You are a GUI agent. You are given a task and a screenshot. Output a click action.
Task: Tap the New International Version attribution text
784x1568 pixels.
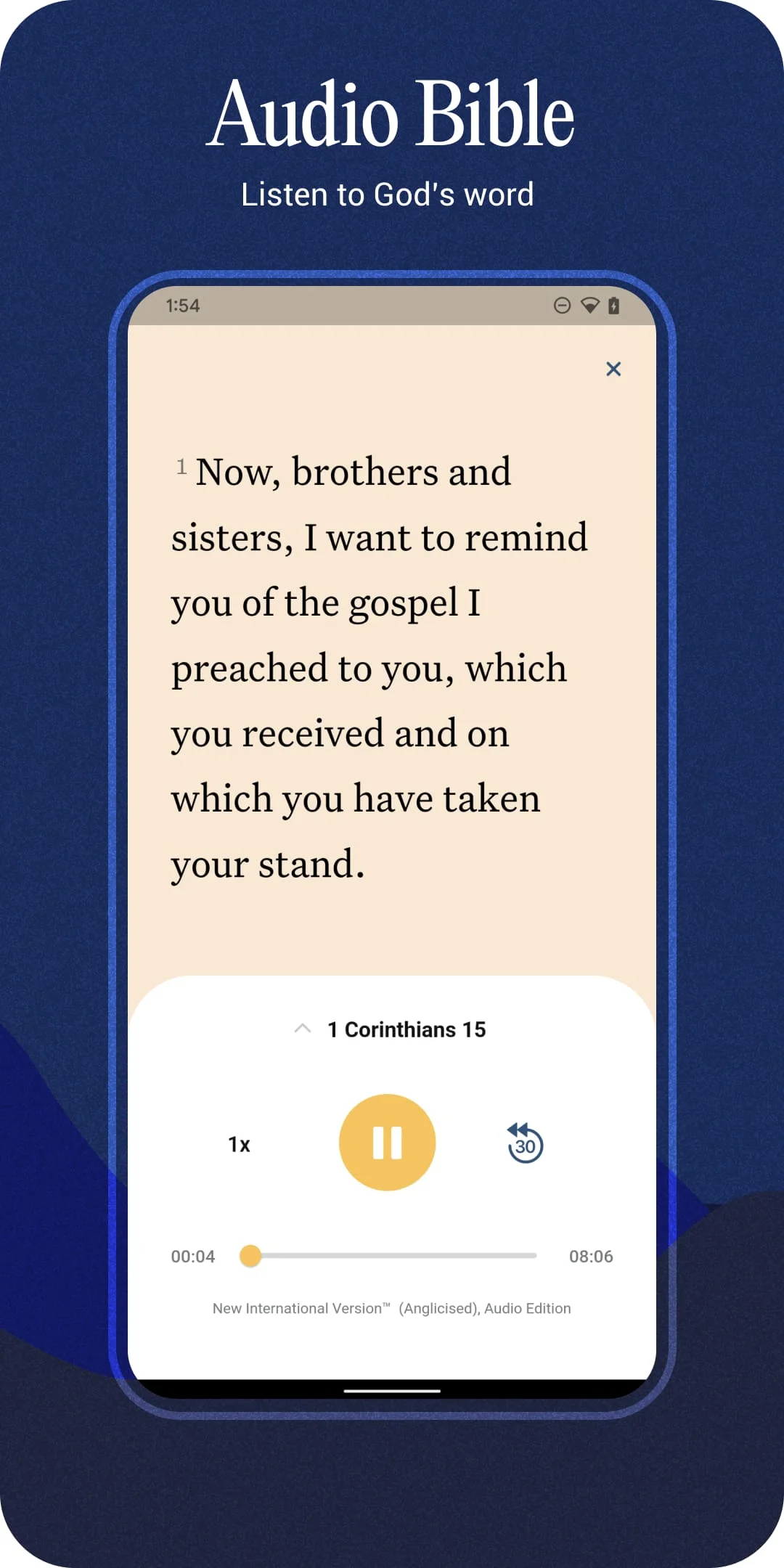click(391, 1308)
